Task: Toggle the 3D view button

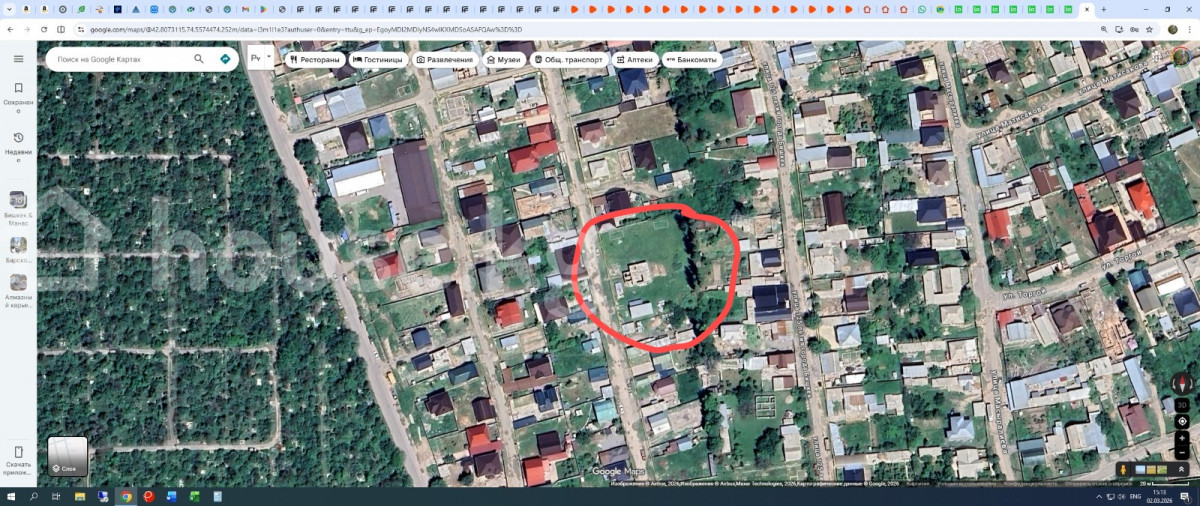Action: coord(1182,407)
